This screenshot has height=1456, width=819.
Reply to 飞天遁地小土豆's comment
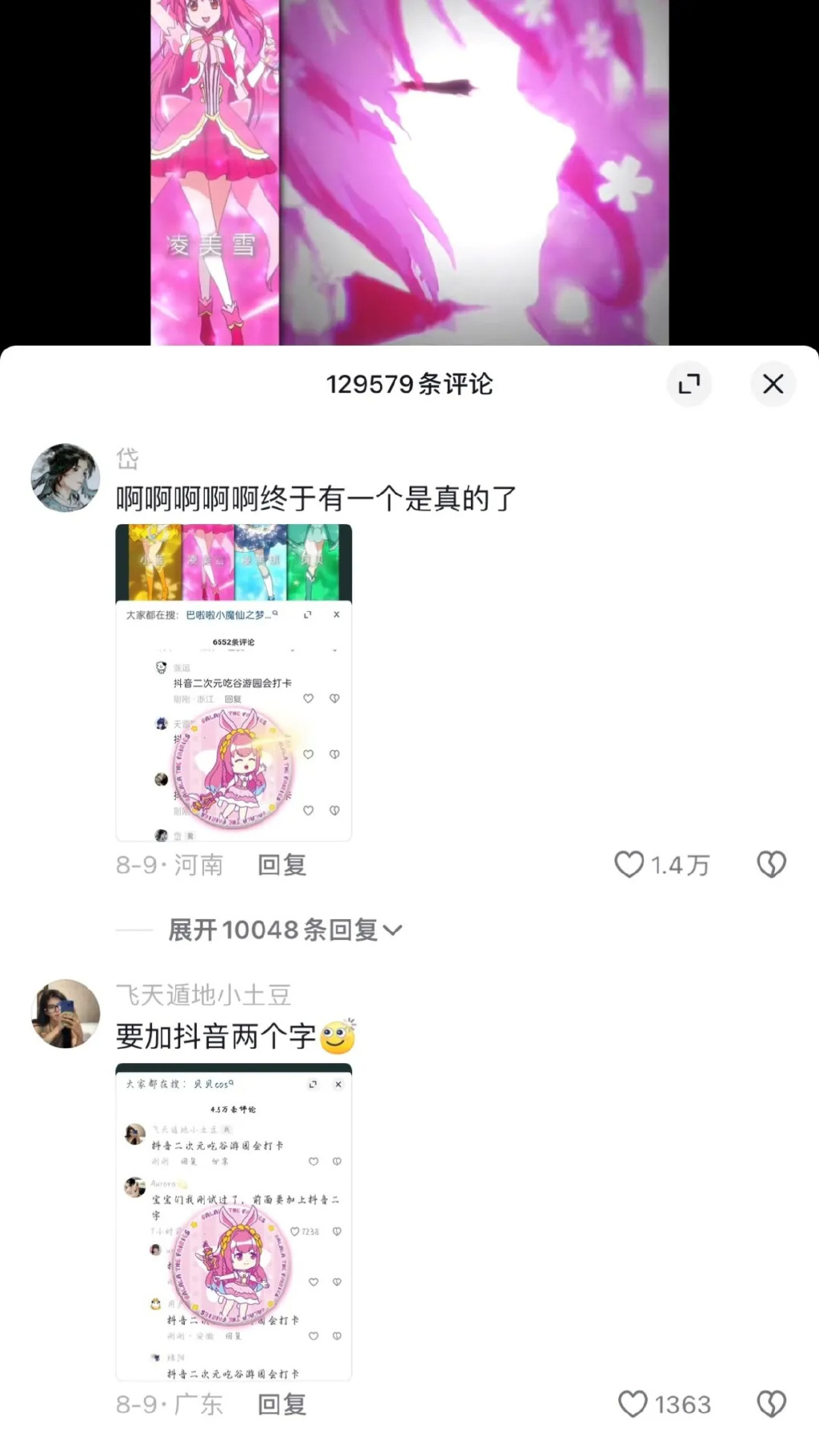282,1404
